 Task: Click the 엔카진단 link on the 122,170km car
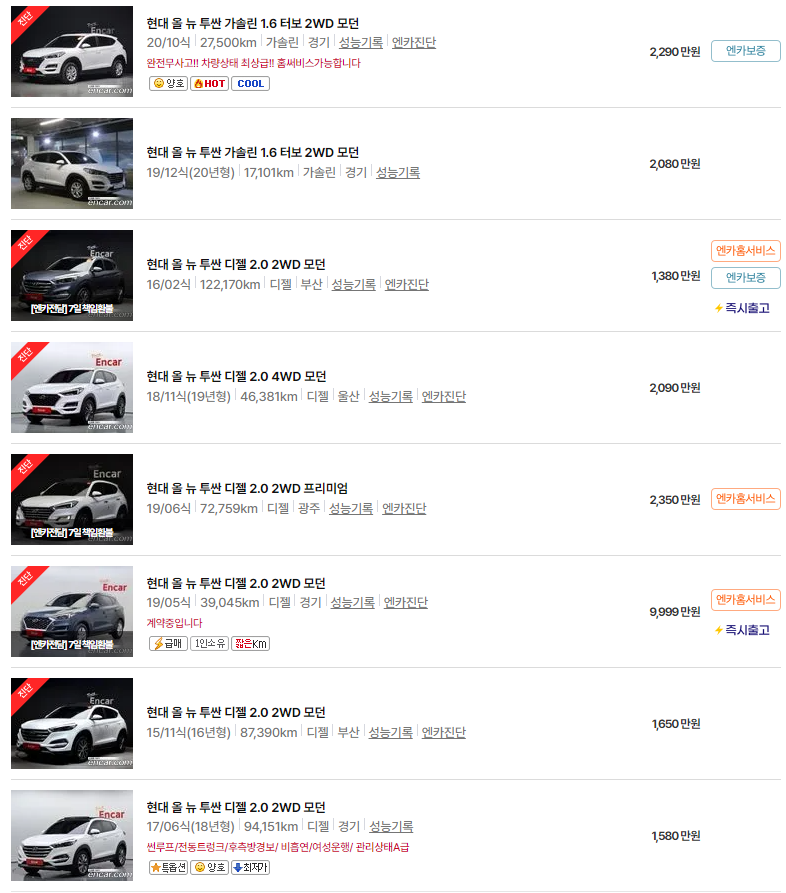pyautogui.click(x=406, y=284)
